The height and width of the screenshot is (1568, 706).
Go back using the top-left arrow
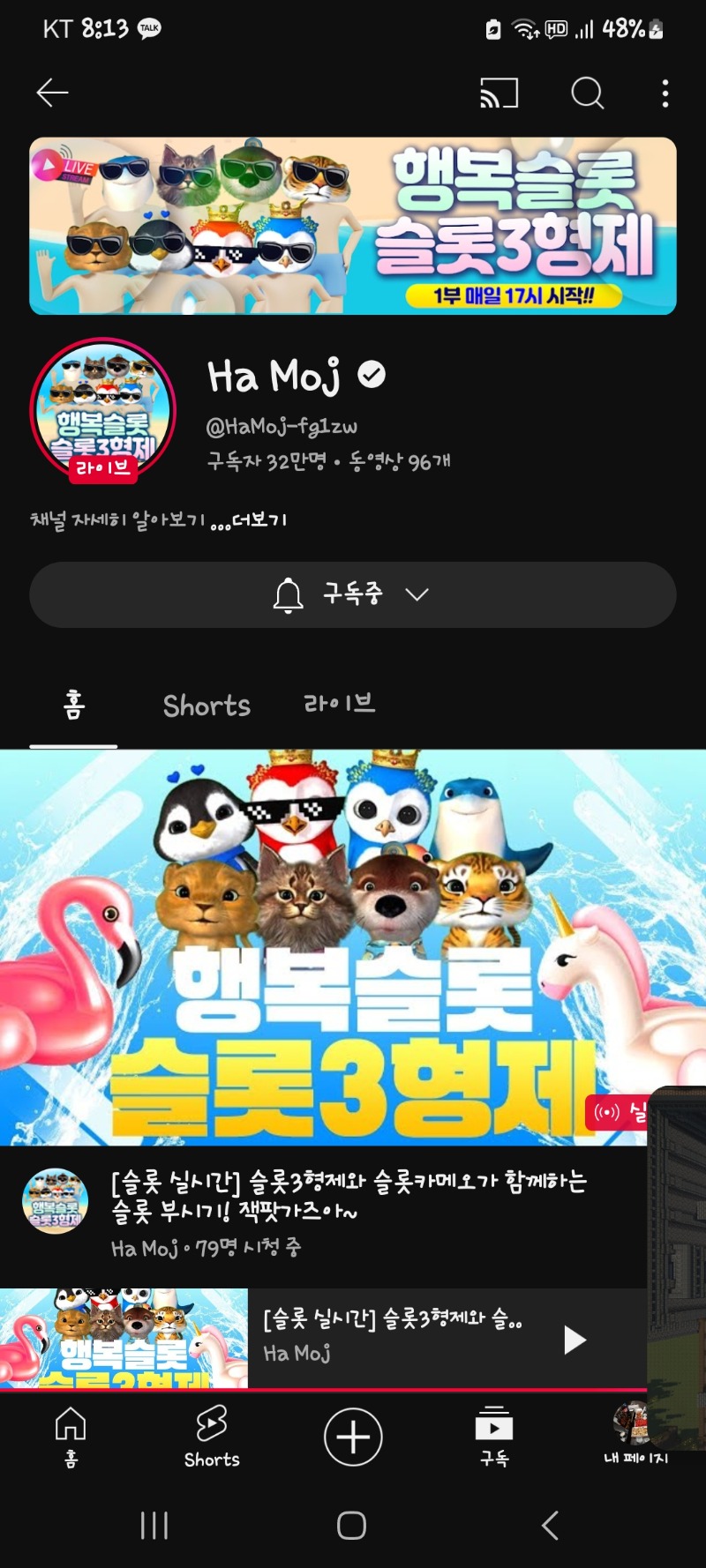52,93
